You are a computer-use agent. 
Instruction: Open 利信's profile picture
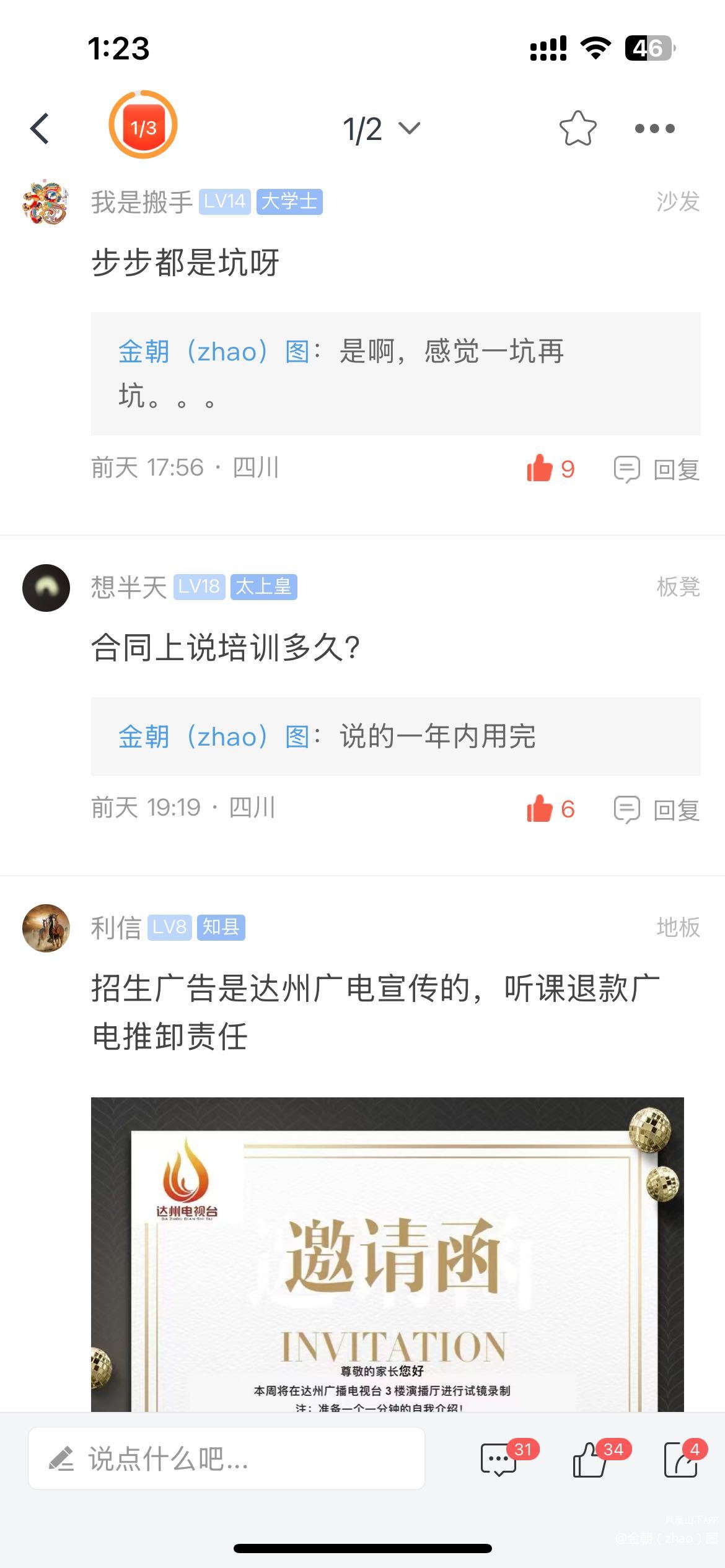click(46, 928)
